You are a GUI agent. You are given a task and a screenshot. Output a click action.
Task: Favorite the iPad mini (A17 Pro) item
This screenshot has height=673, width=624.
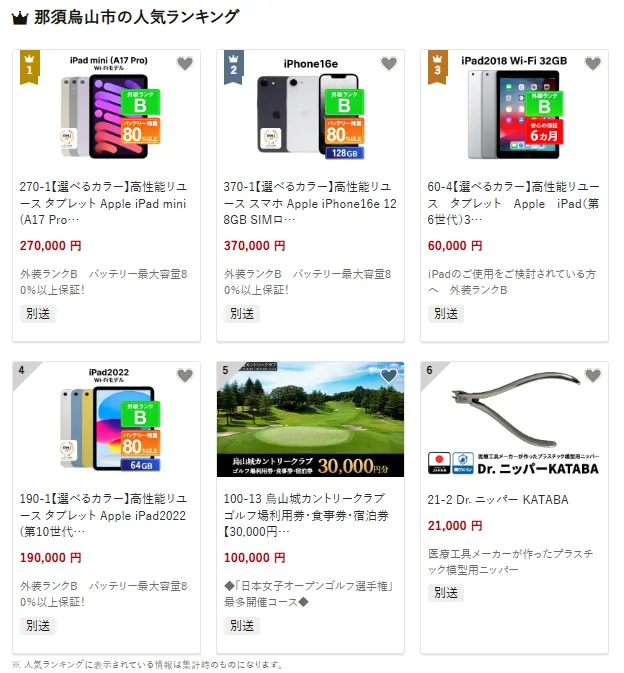185,64
